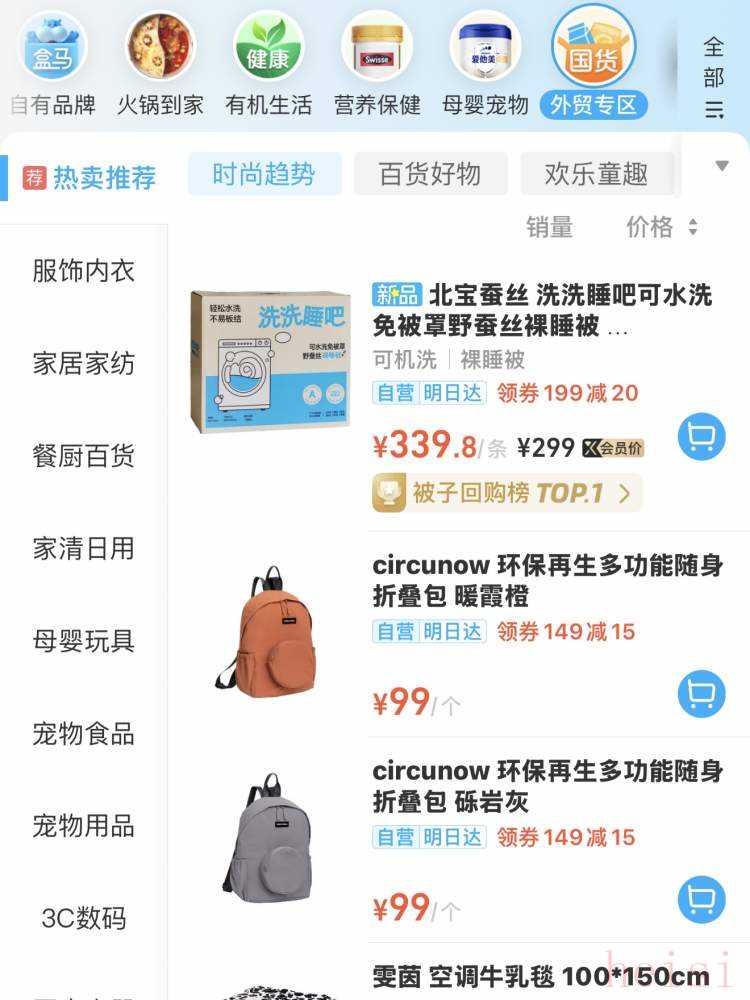Open 家居家纺 in the sidebar
This screenshot has height=1000, width=750.
click(x=83, y=364)
